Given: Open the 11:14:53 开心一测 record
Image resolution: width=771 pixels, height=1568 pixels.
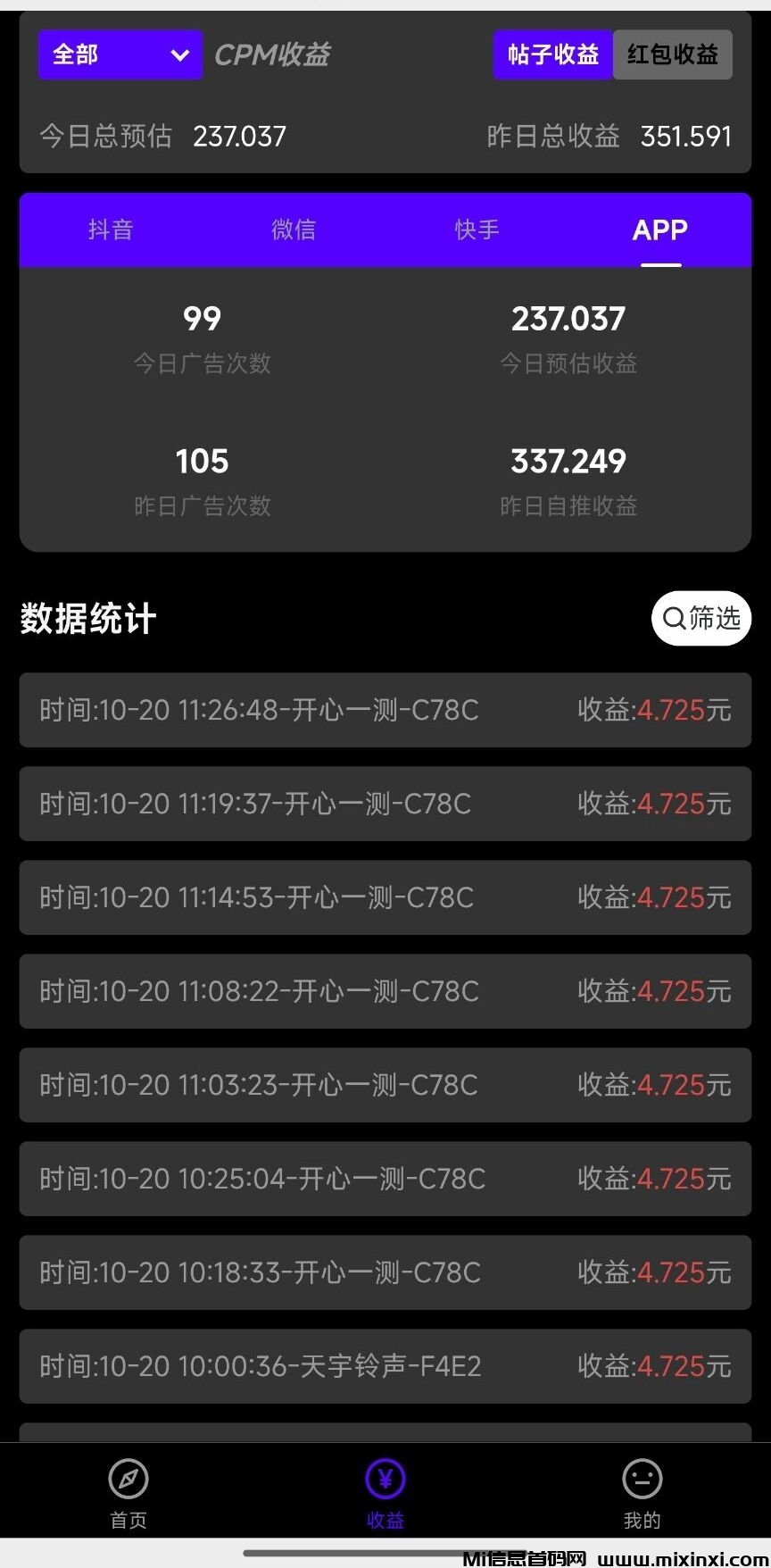Looking at the screenshot, I should (x=385, y=897).
